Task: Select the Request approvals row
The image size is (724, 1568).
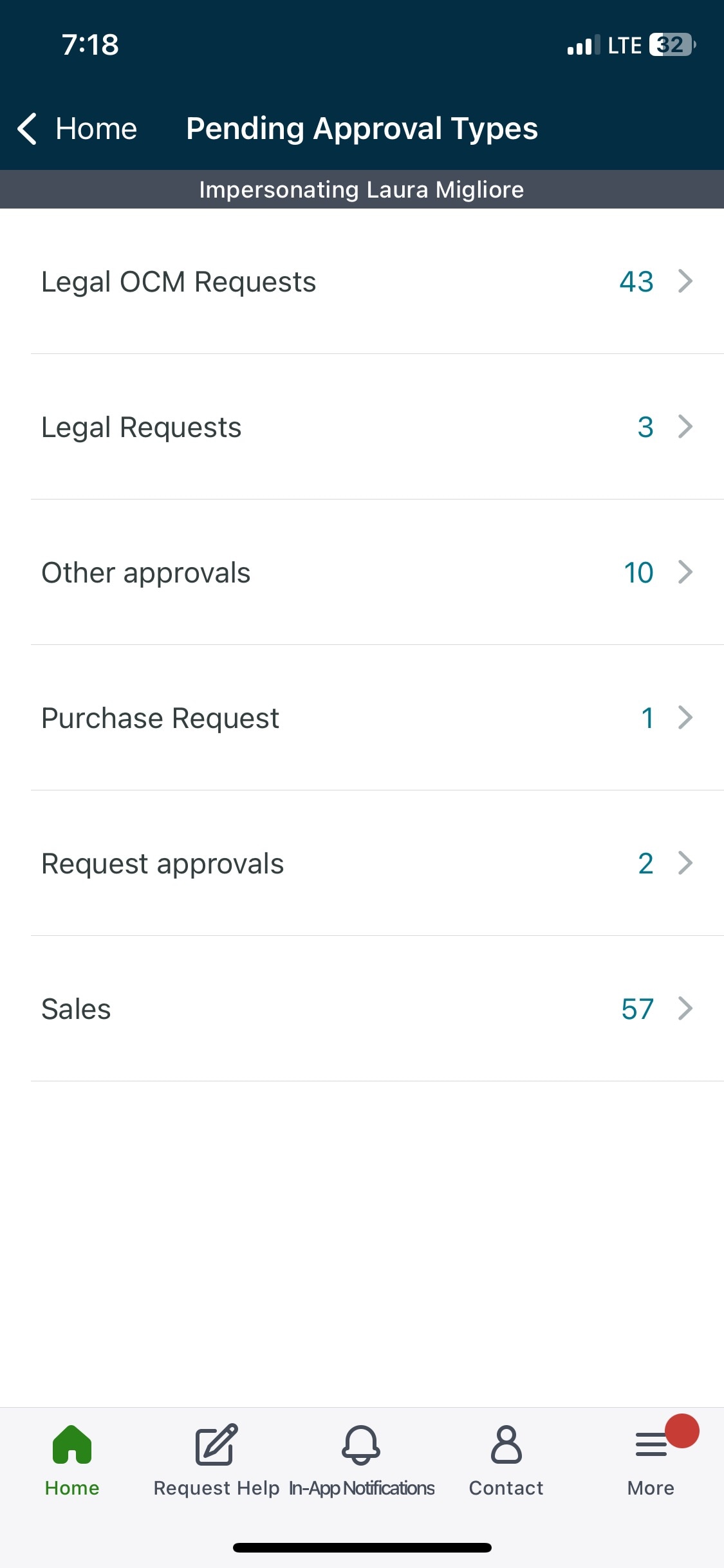Action: tap(362, 863)
